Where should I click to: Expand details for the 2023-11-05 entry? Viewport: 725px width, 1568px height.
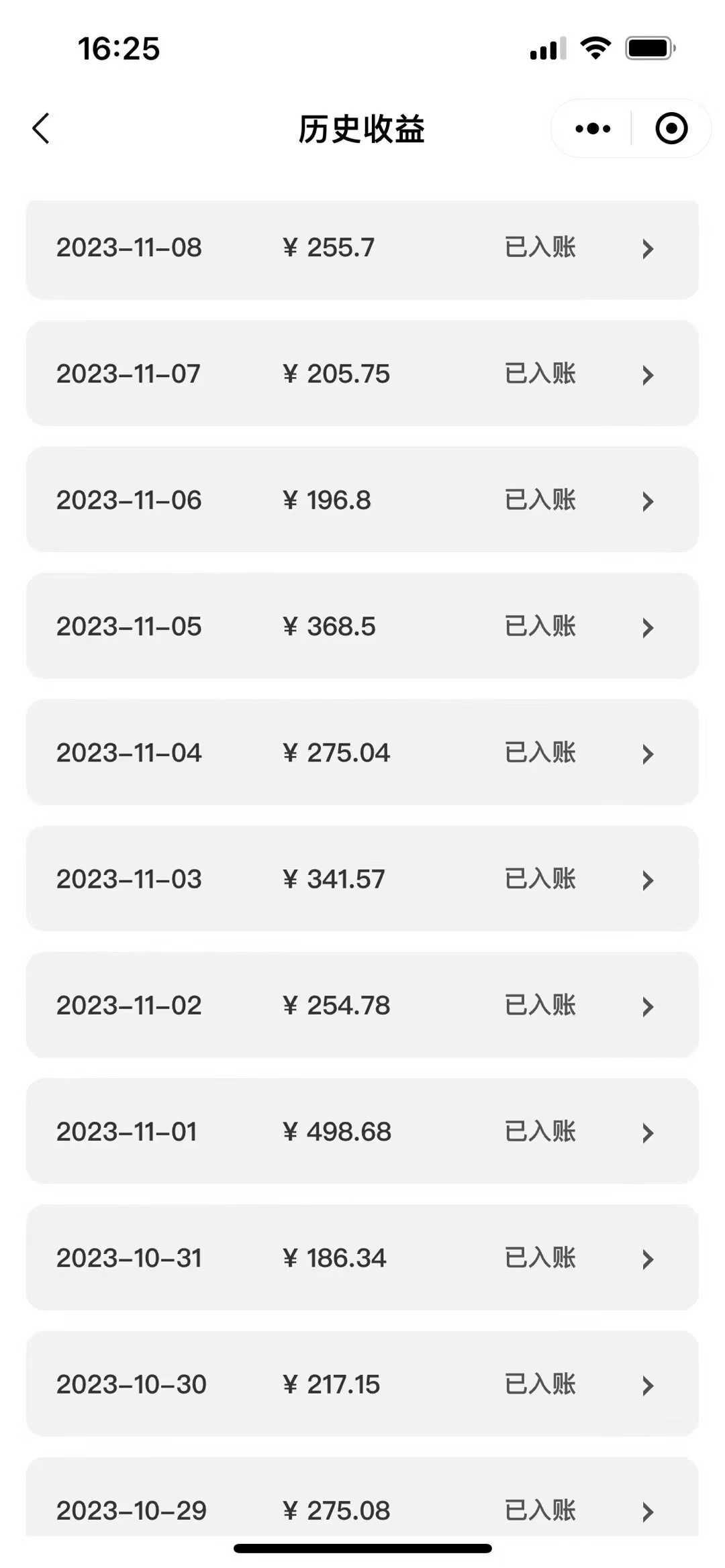point(646,627)
